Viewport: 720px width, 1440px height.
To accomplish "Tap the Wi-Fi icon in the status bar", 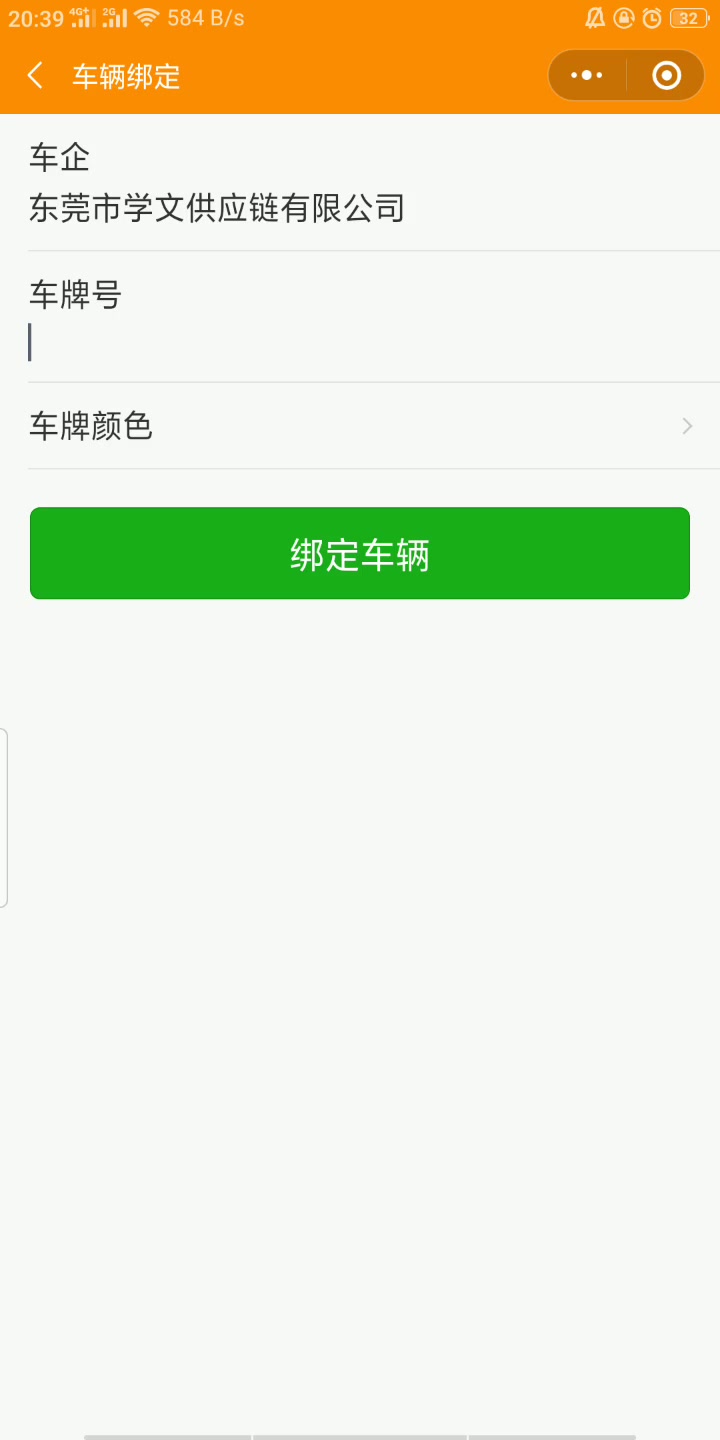I will pyautogui.click(x=148, y=16).
